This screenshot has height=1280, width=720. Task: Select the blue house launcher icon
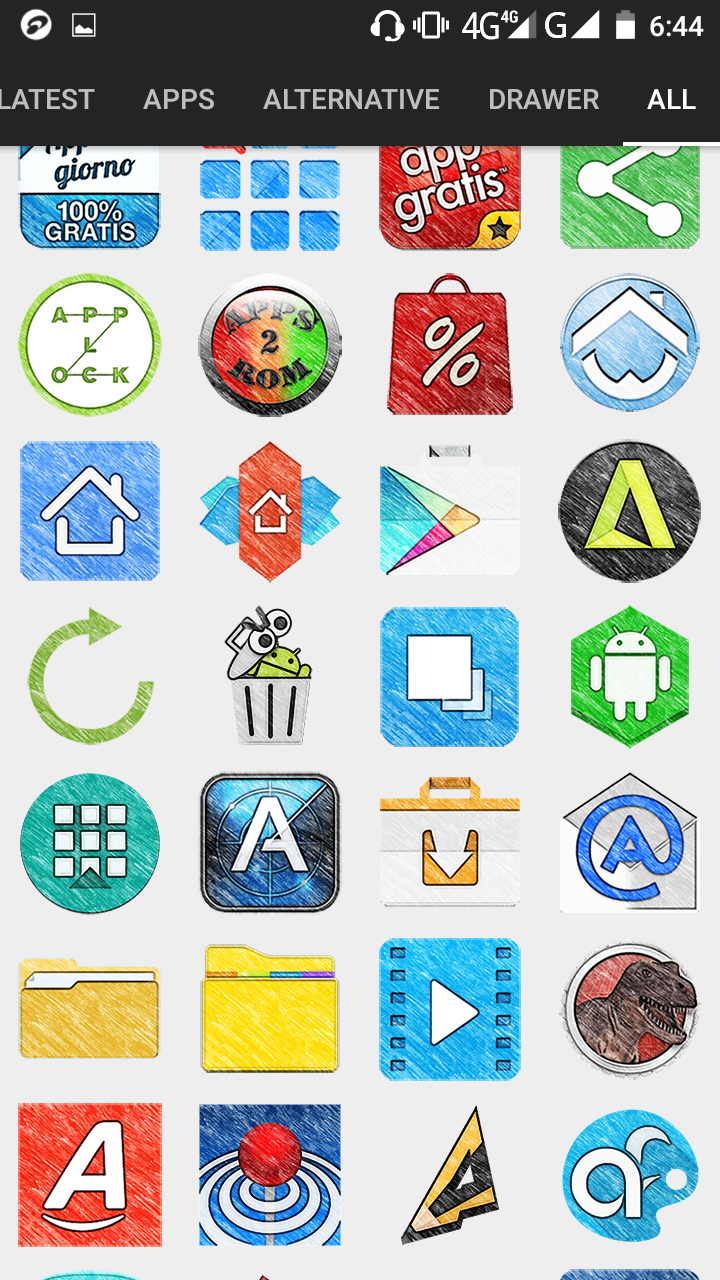(90, 510)
